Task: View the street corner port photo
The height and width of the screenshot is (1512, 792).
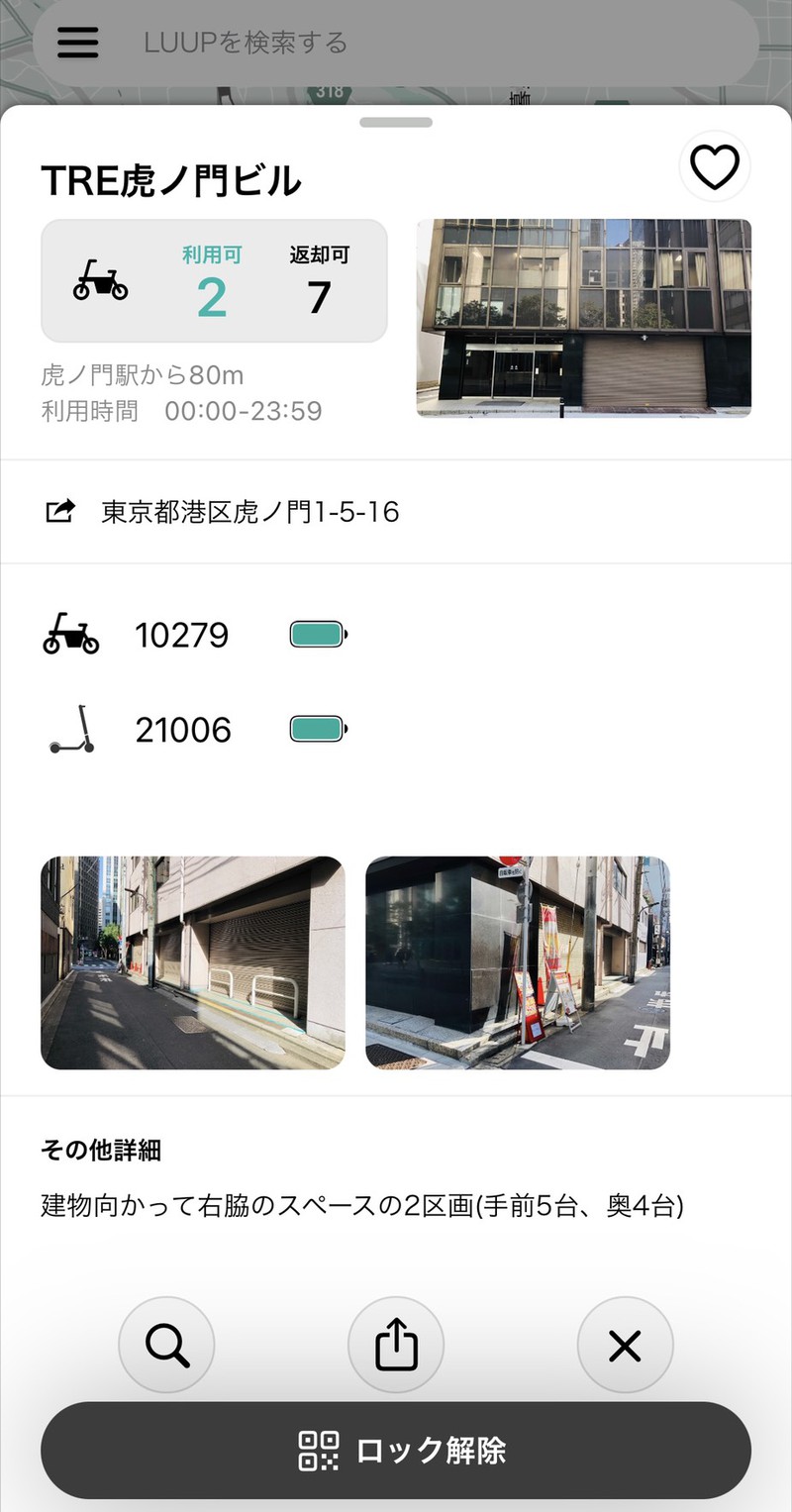Action: [518, 962]
